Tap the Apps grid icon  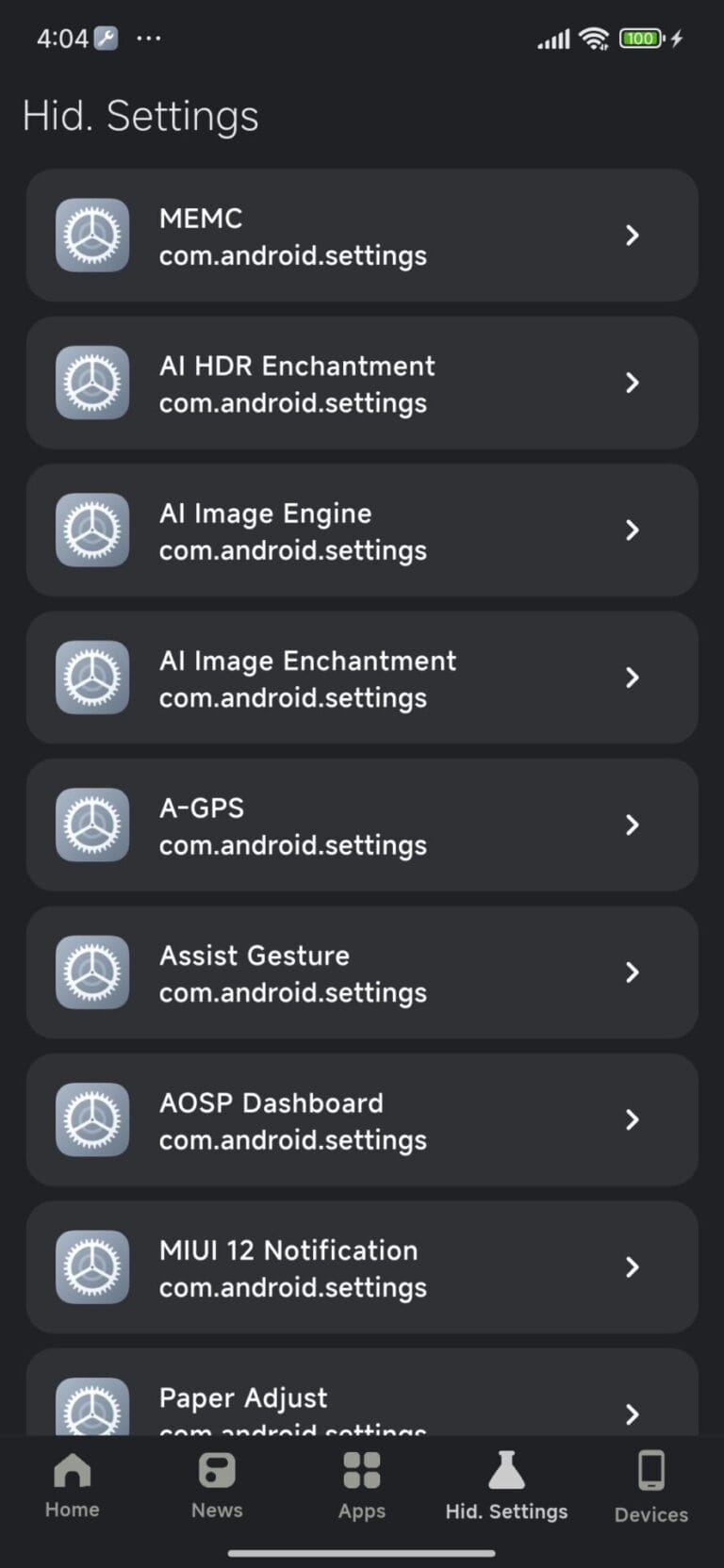pos(361,1469)
